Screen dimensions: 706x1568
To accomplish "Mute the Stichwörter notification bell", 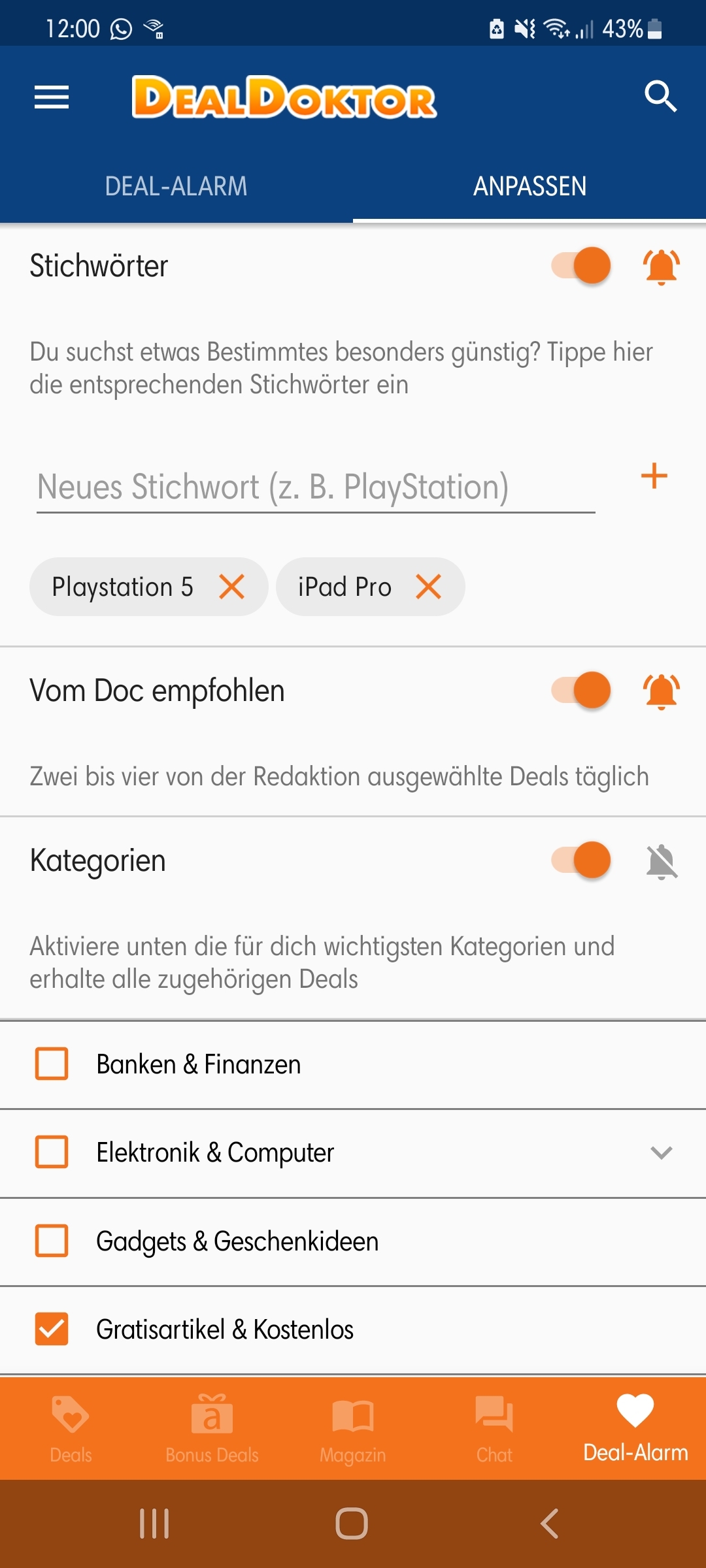I will point(662,267).
